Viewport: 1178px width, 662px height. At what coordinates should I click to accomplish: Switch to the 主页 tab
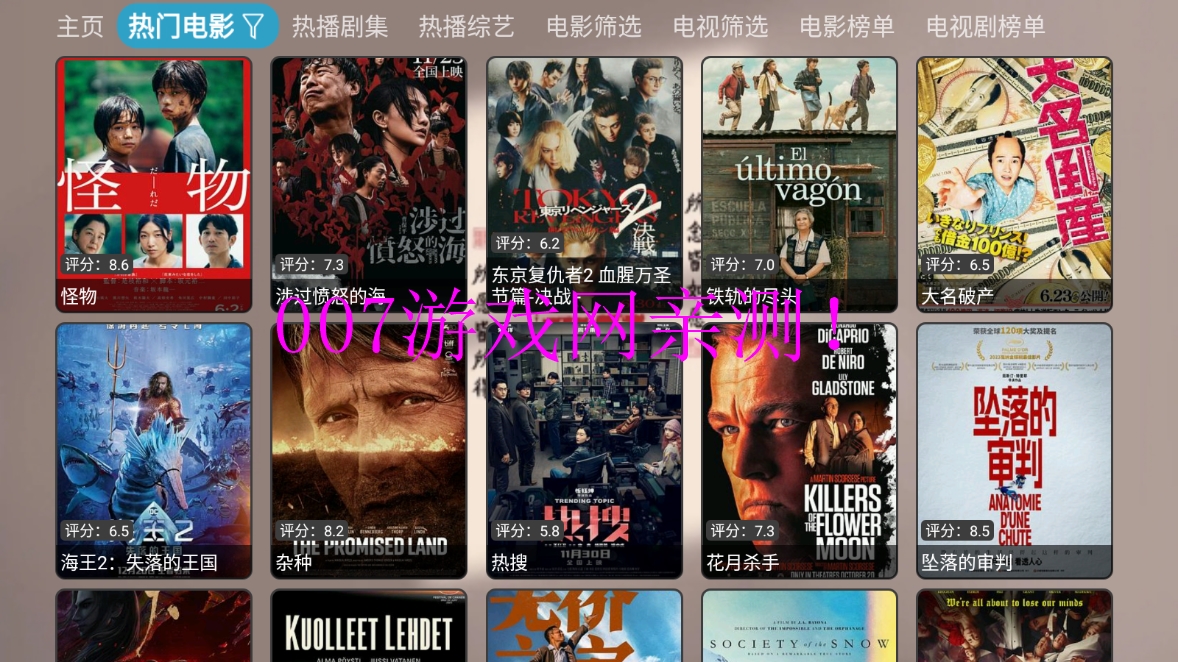tap(80, 27)
